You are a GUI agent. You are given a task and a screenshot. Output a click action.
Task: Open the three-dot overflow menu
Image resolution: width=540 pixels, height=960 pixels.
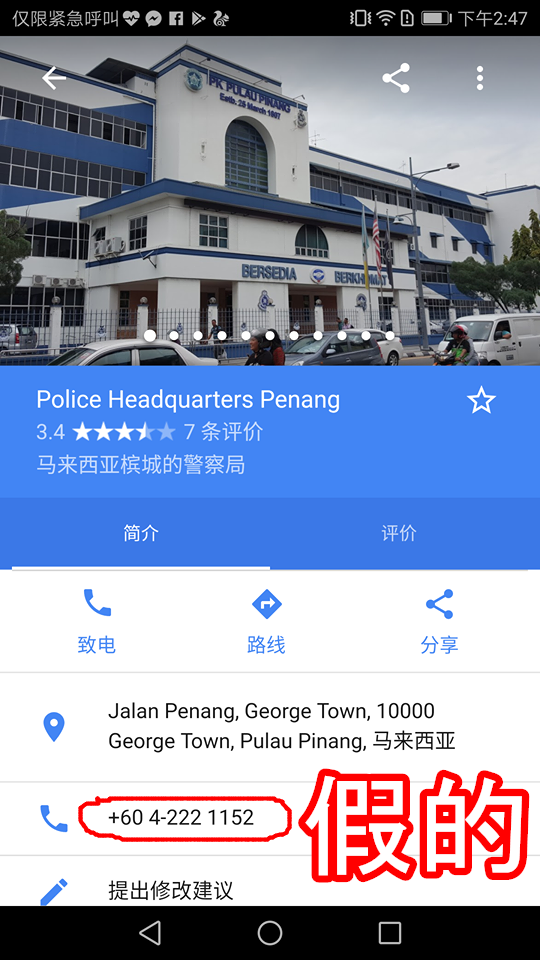tap(480, 78)
